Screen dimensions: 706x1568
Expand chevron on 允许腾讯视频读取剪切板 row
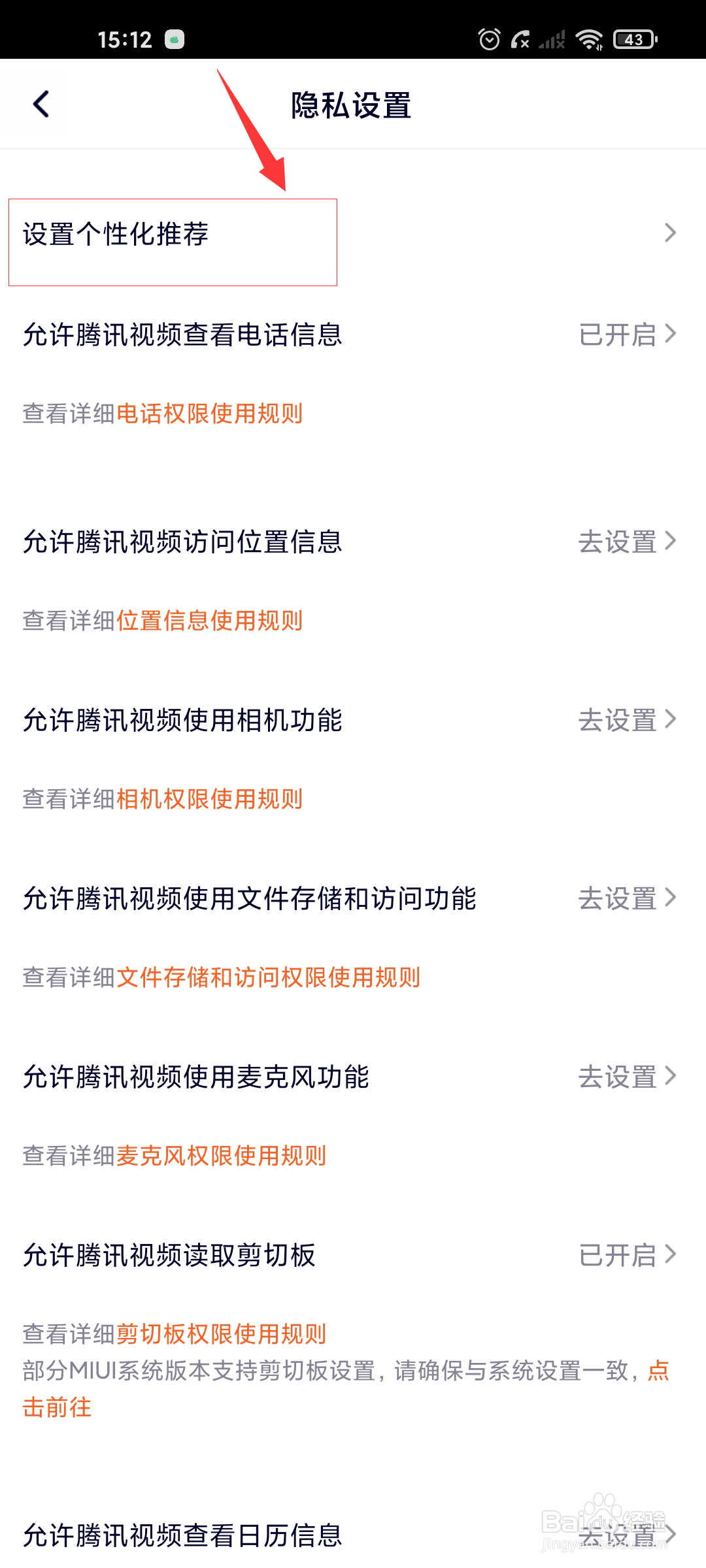[671, 1254]
